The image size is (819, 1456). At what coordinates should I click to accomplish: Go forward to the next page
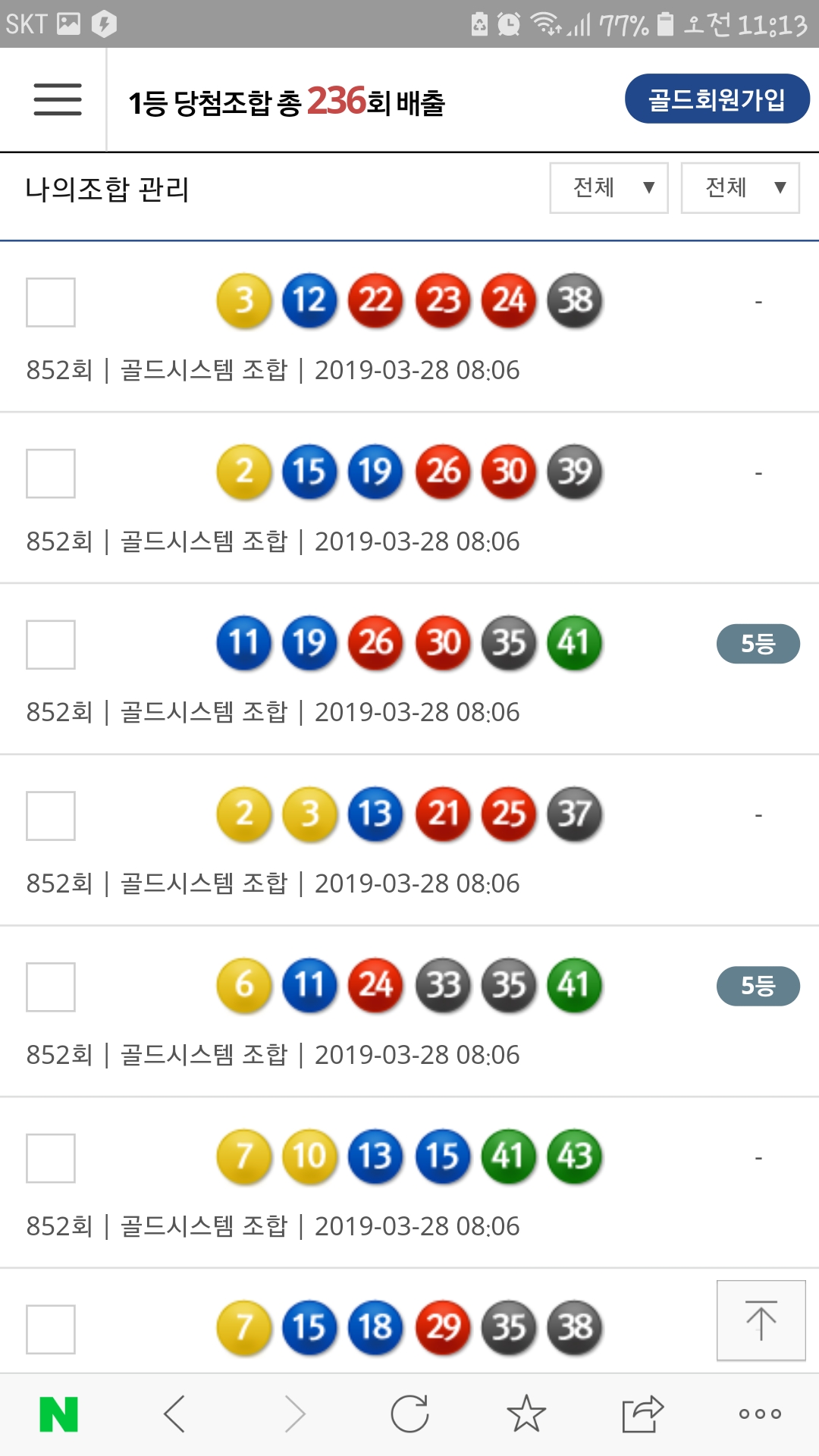point(294,1414)
